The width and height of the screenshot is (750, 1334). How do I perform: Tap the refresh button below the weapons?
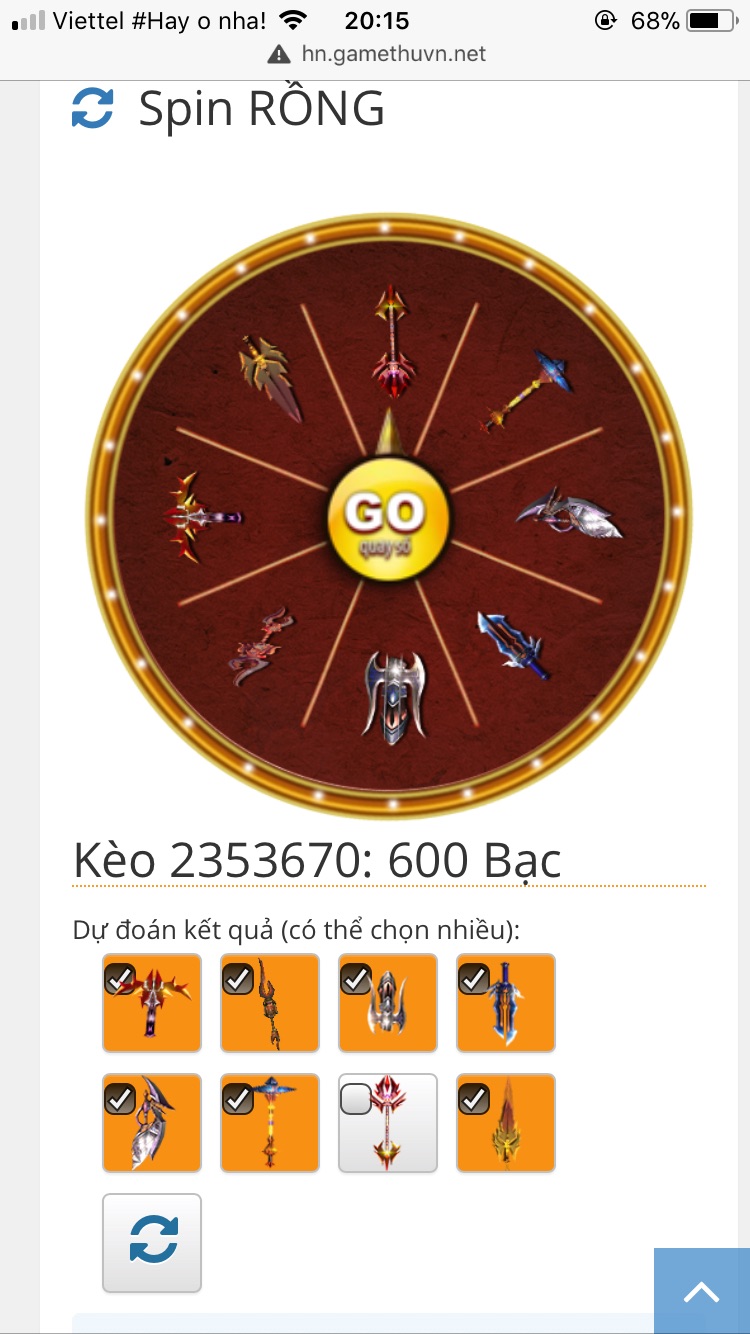152,1242
